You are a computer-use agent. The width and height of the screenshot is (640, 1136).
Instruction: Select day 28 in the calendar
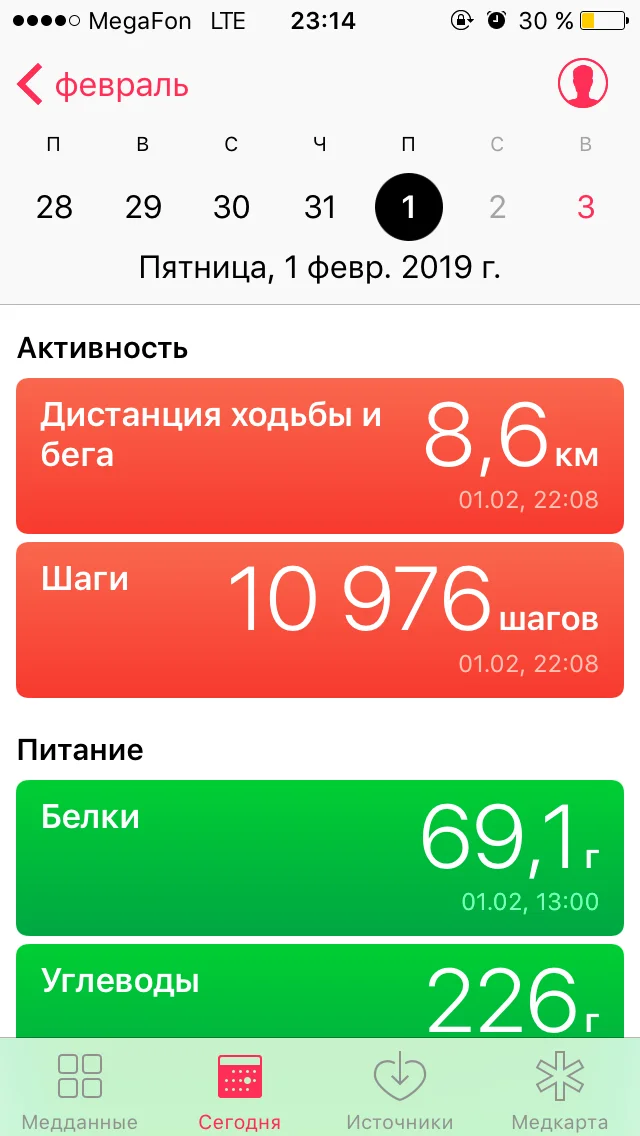[x=54, y=207]
